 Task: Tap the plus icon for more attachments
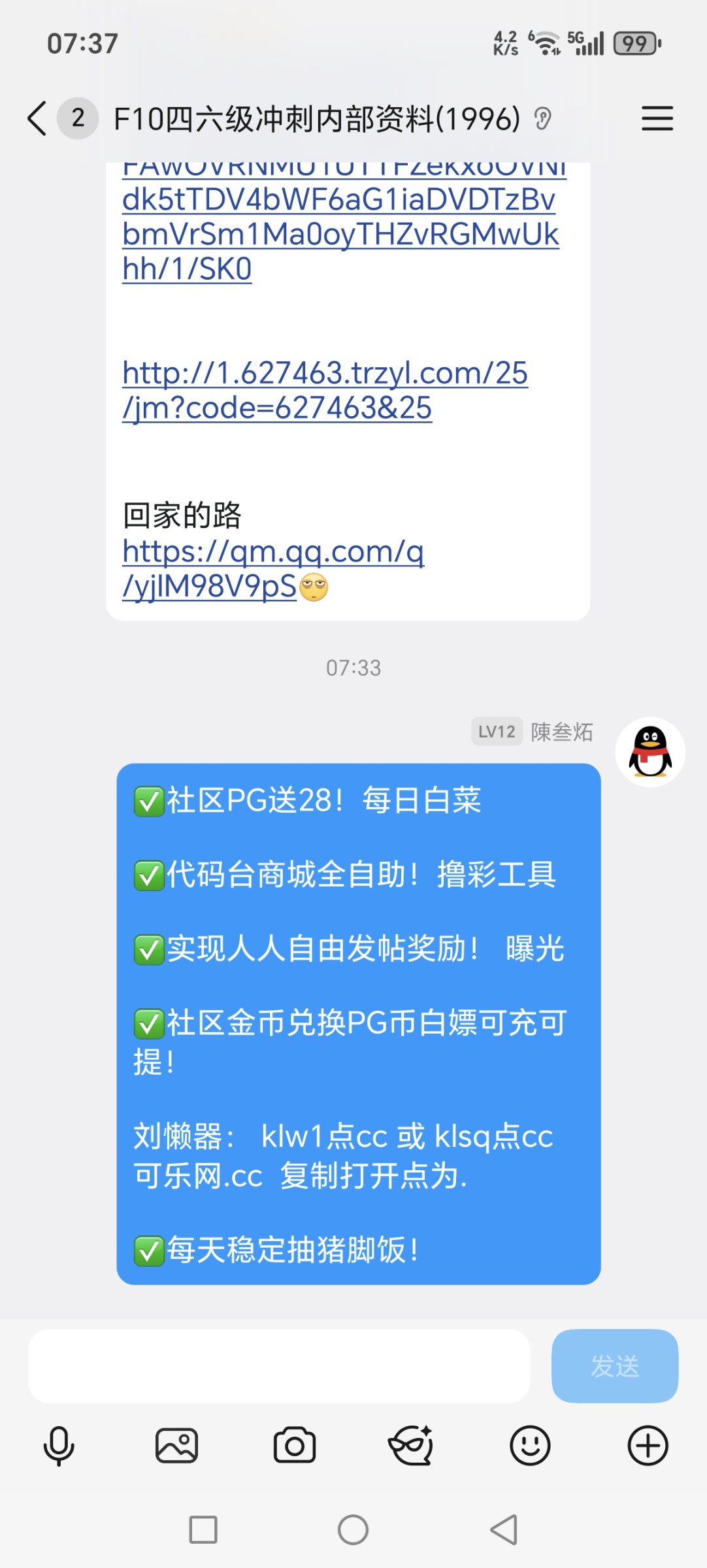648,1445
